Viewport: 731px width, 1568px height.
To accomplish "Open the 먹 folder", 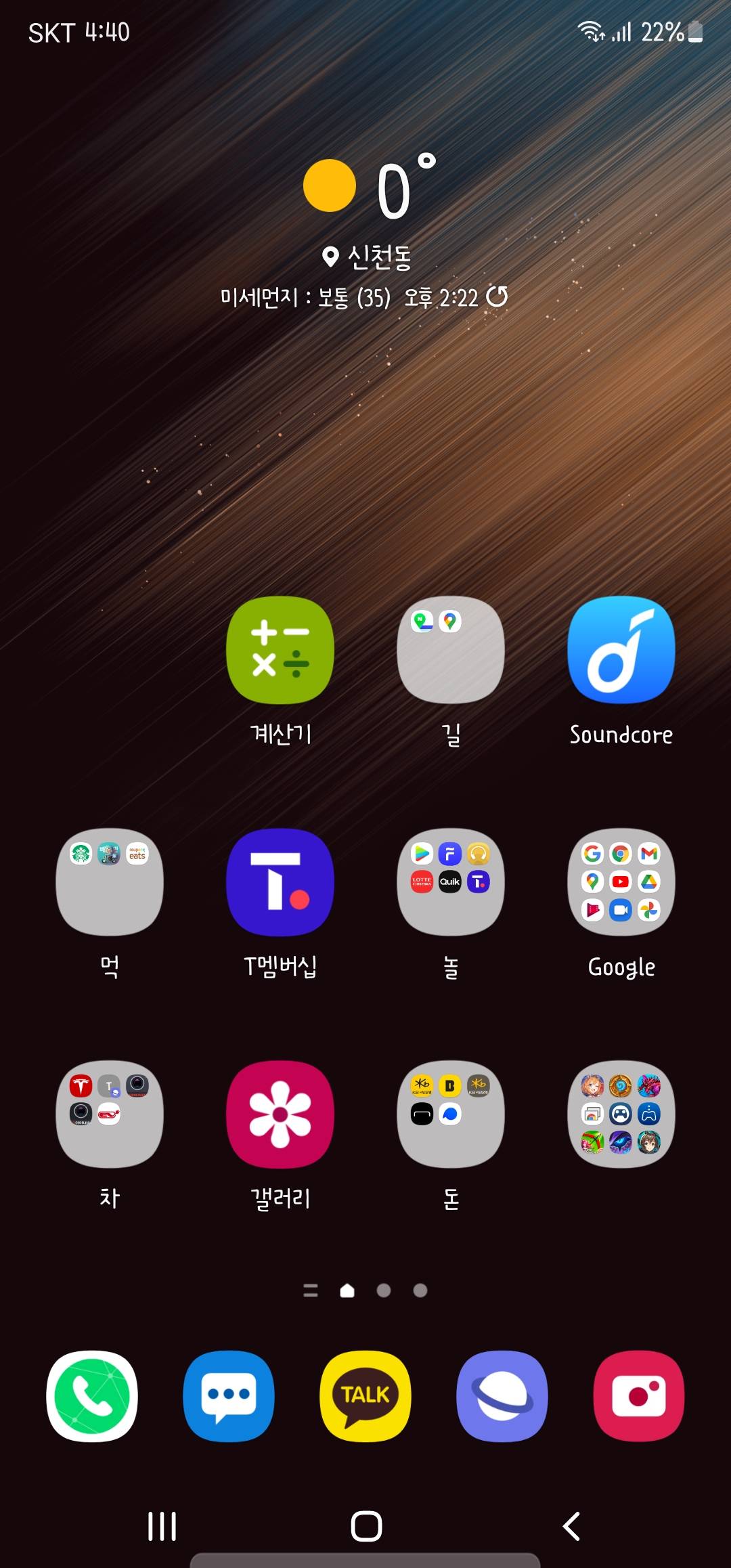I will point(110,882).
